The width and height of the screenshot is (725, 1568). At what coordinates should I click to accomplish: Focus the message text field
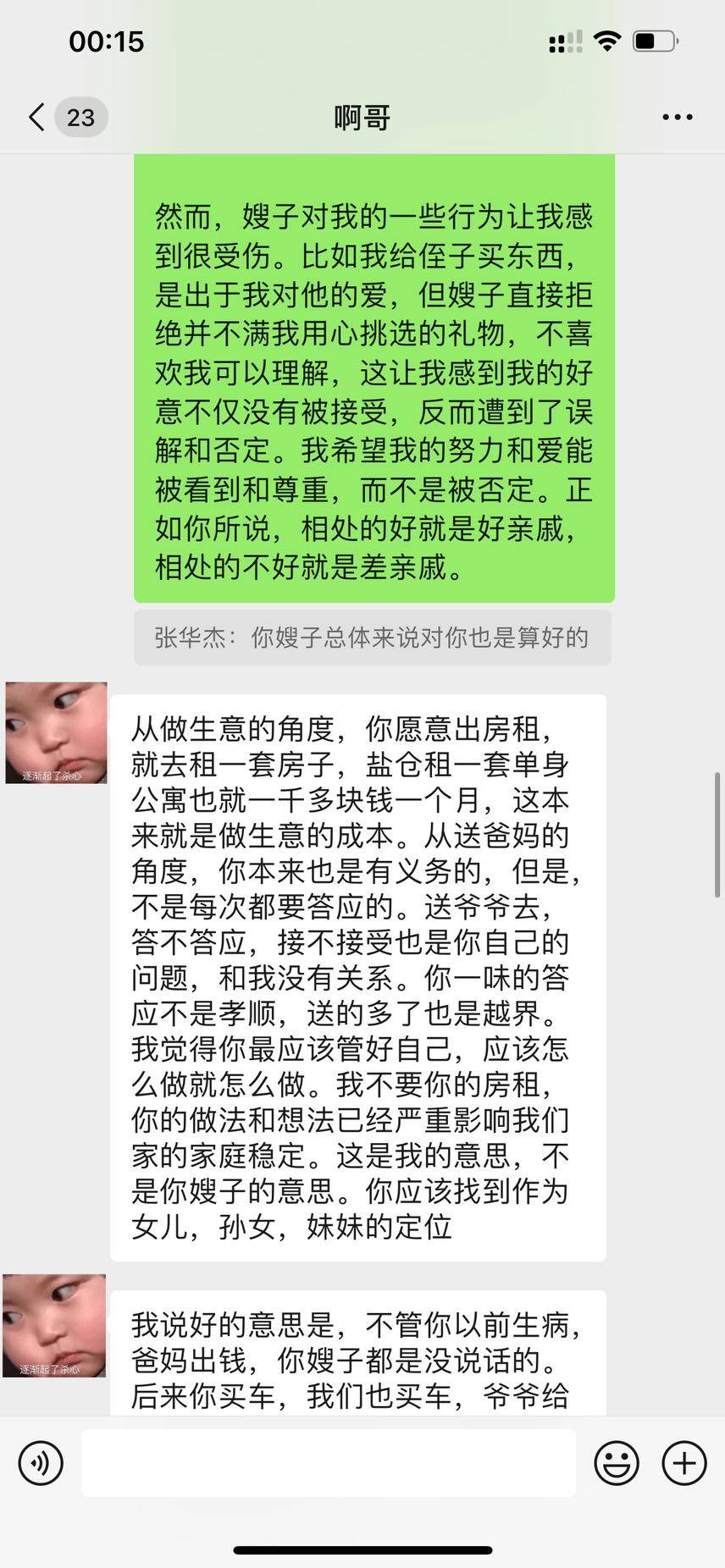pos(329,1462)
